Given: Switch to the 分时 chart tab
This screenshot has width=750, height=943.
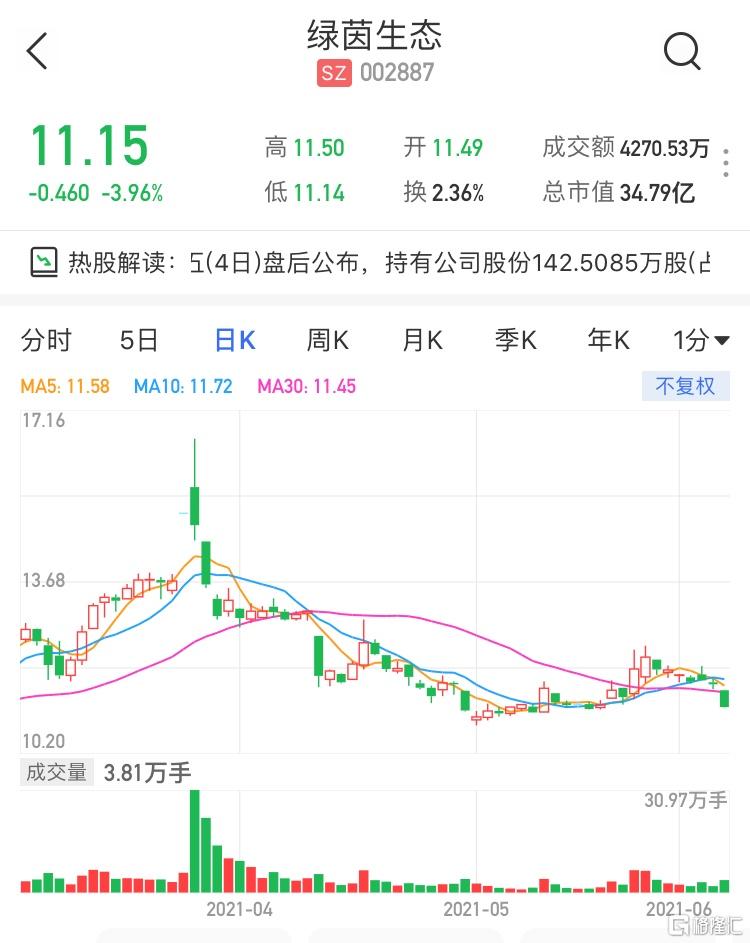Looking at the screenshot, I should [x=46, y=341].
